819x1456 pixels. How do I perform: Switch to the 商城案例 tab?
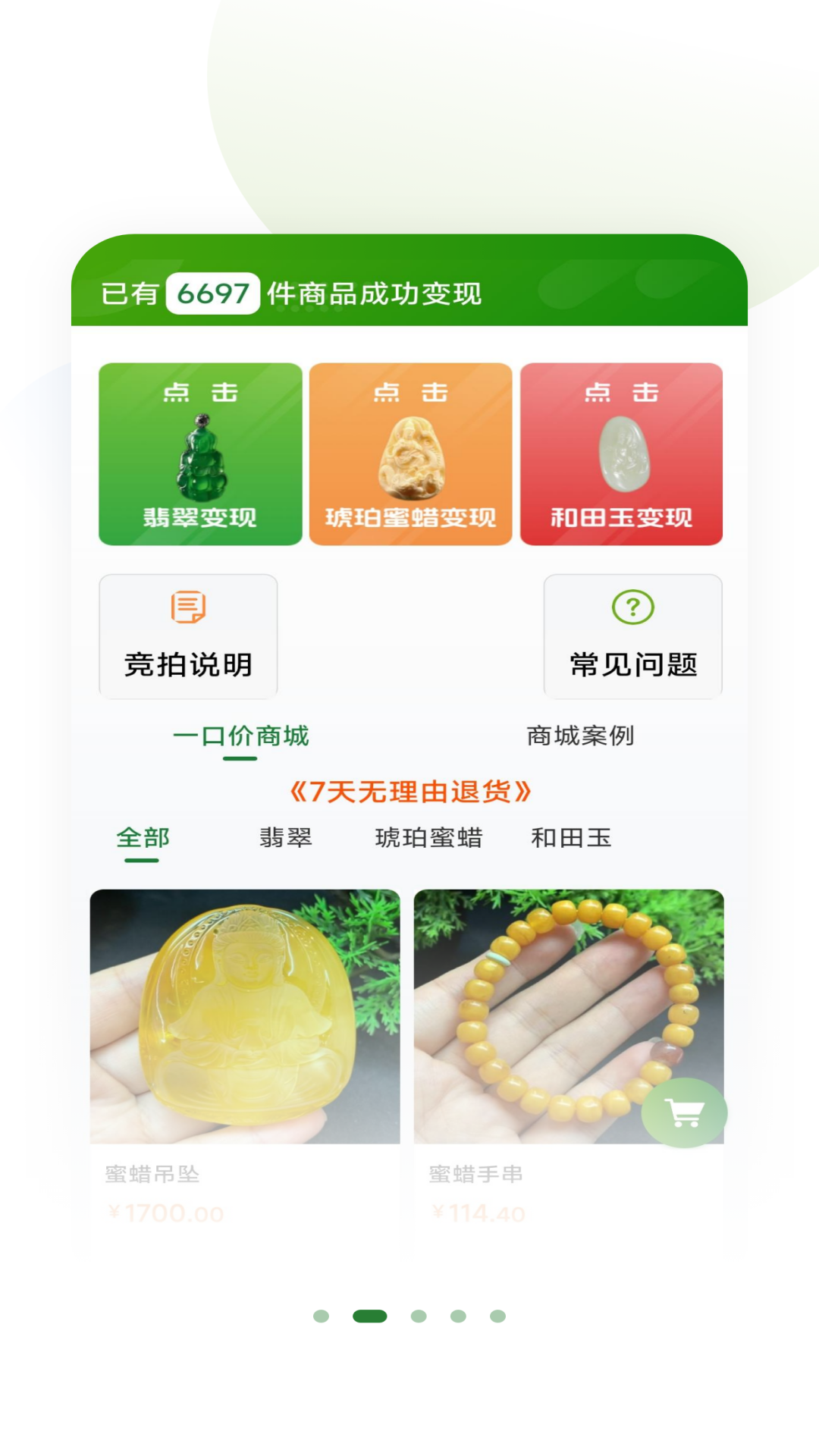[580, 735]
